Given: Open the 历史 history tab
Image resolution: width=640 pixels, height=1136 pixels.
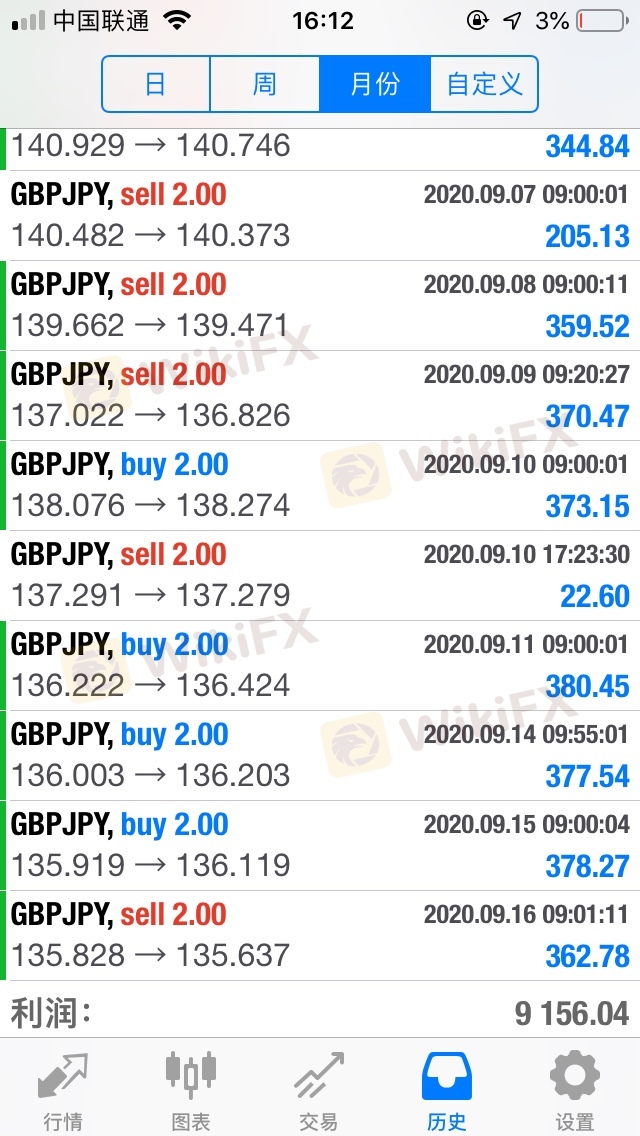Looking at the screenshot, I should (447, 1088).
